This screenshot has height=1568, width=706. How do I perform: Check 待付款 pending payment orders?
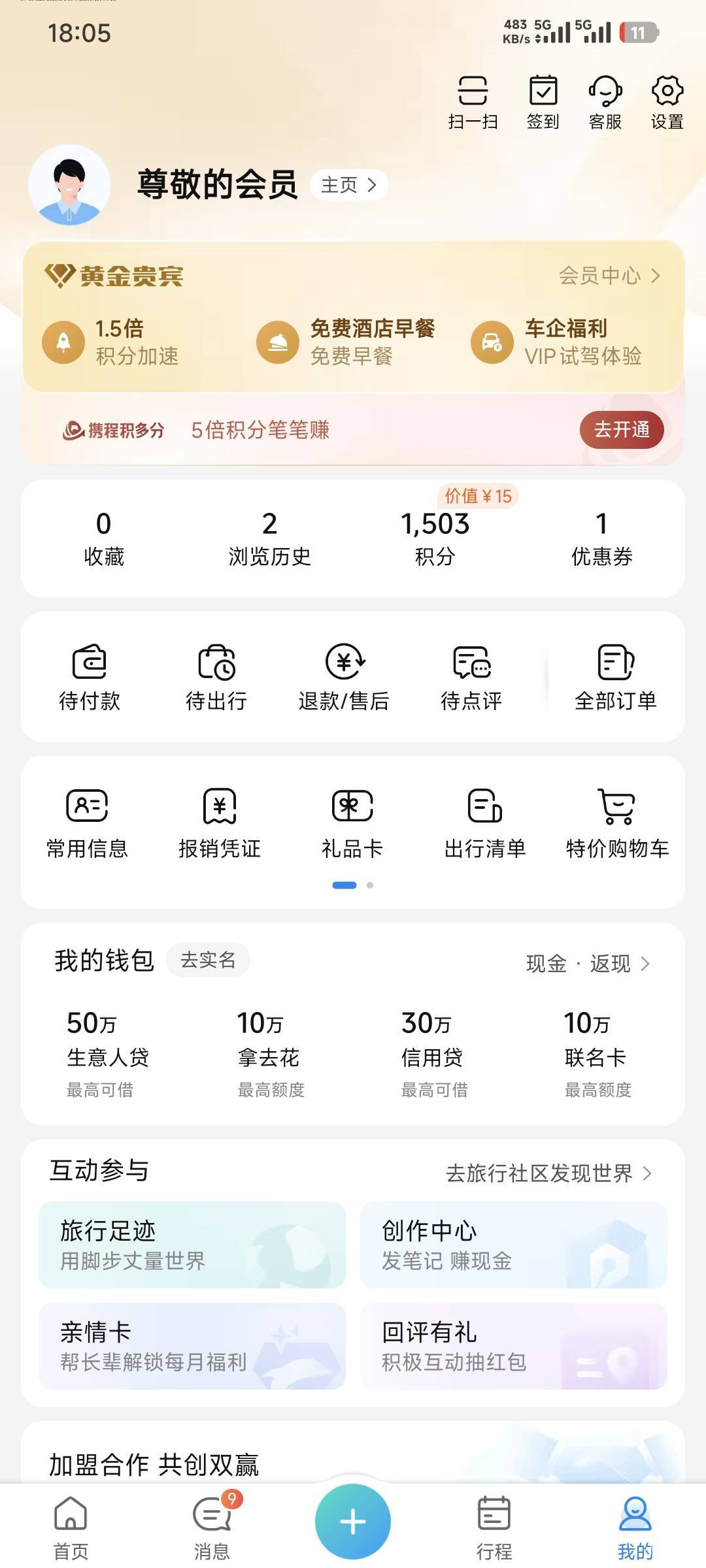click(x=90, y=677)
